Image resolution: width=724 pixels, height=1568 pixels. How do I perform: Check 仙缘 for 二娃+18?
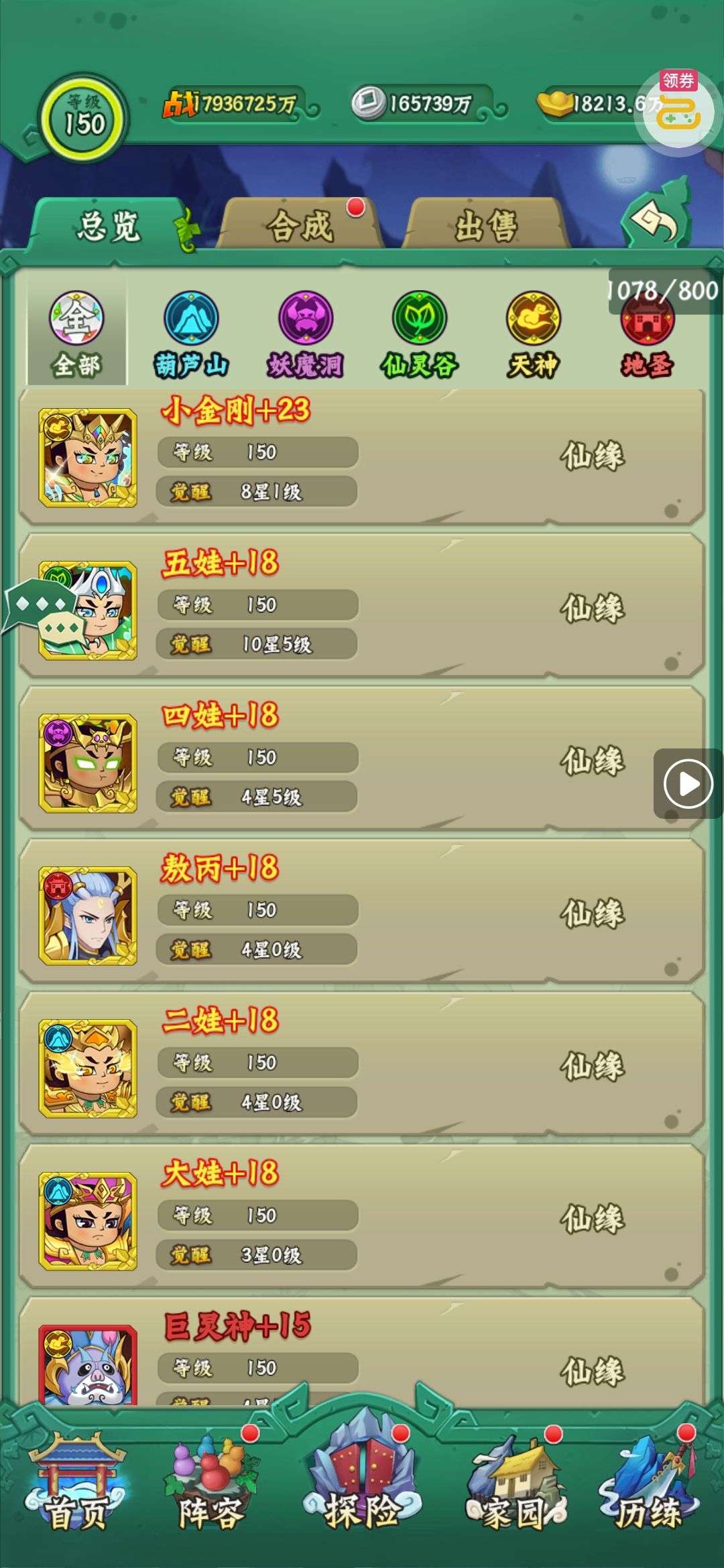(593, 1066)
